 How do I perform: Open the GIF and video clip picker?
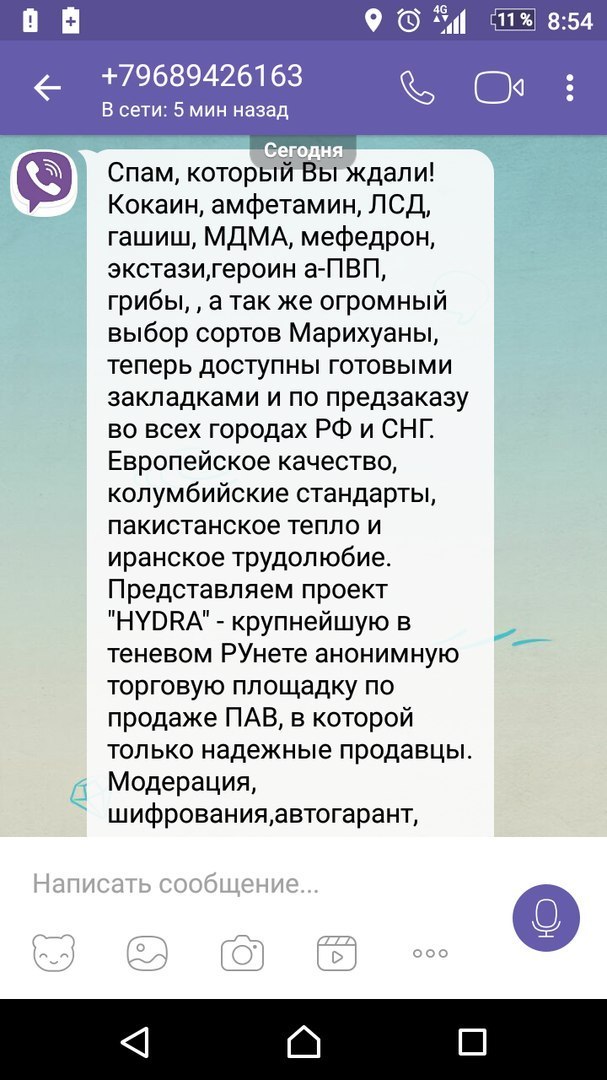[x=336, y=953]
